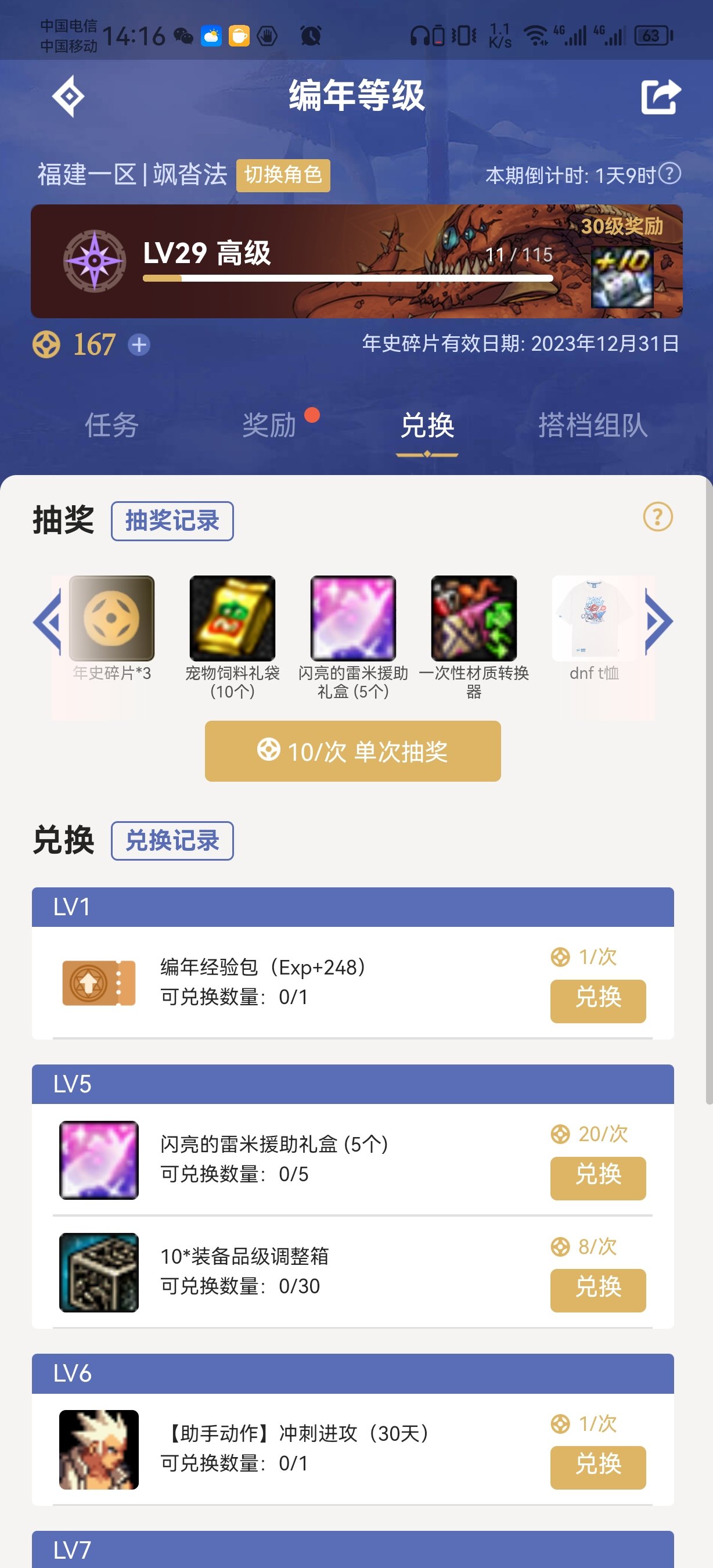Redeem 【助手动作】冲刺进攻 (30天)

coord(598,1467)
